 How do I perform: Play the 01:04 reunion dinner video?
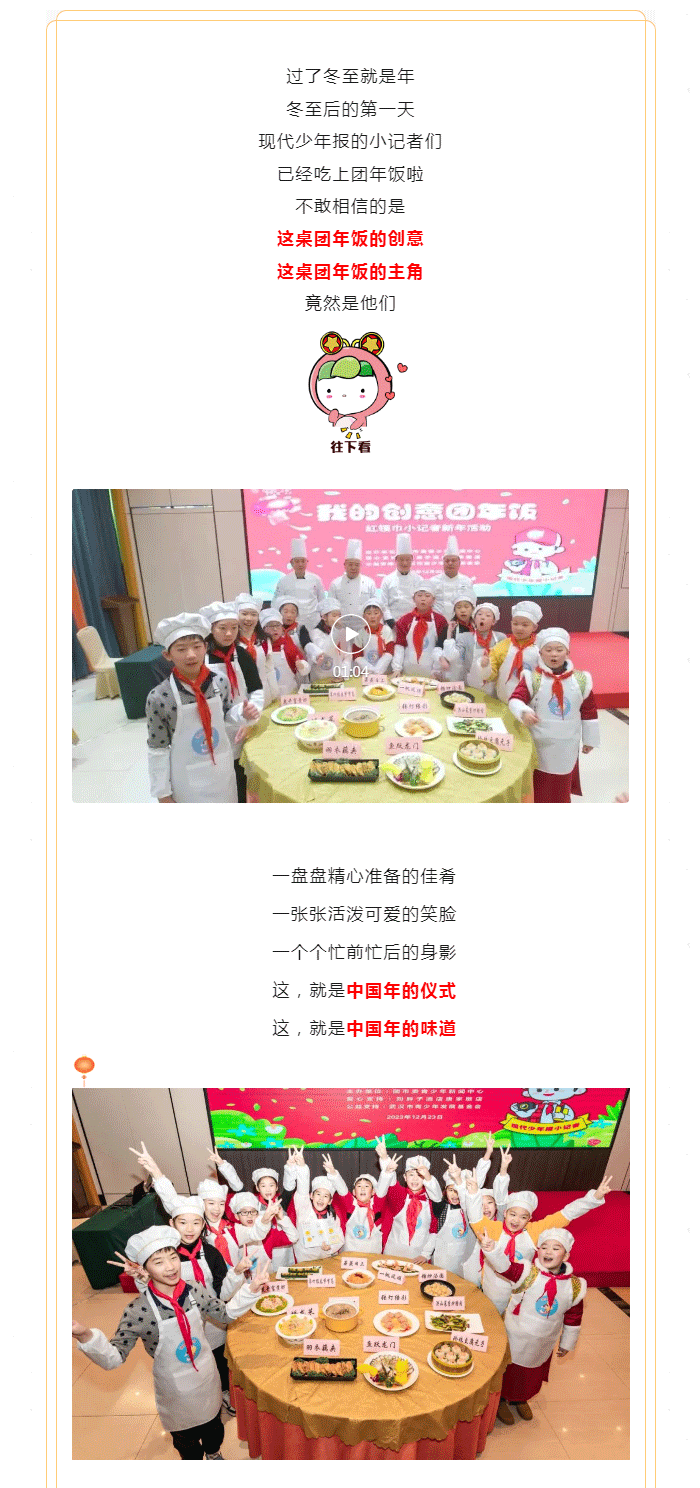350,634
